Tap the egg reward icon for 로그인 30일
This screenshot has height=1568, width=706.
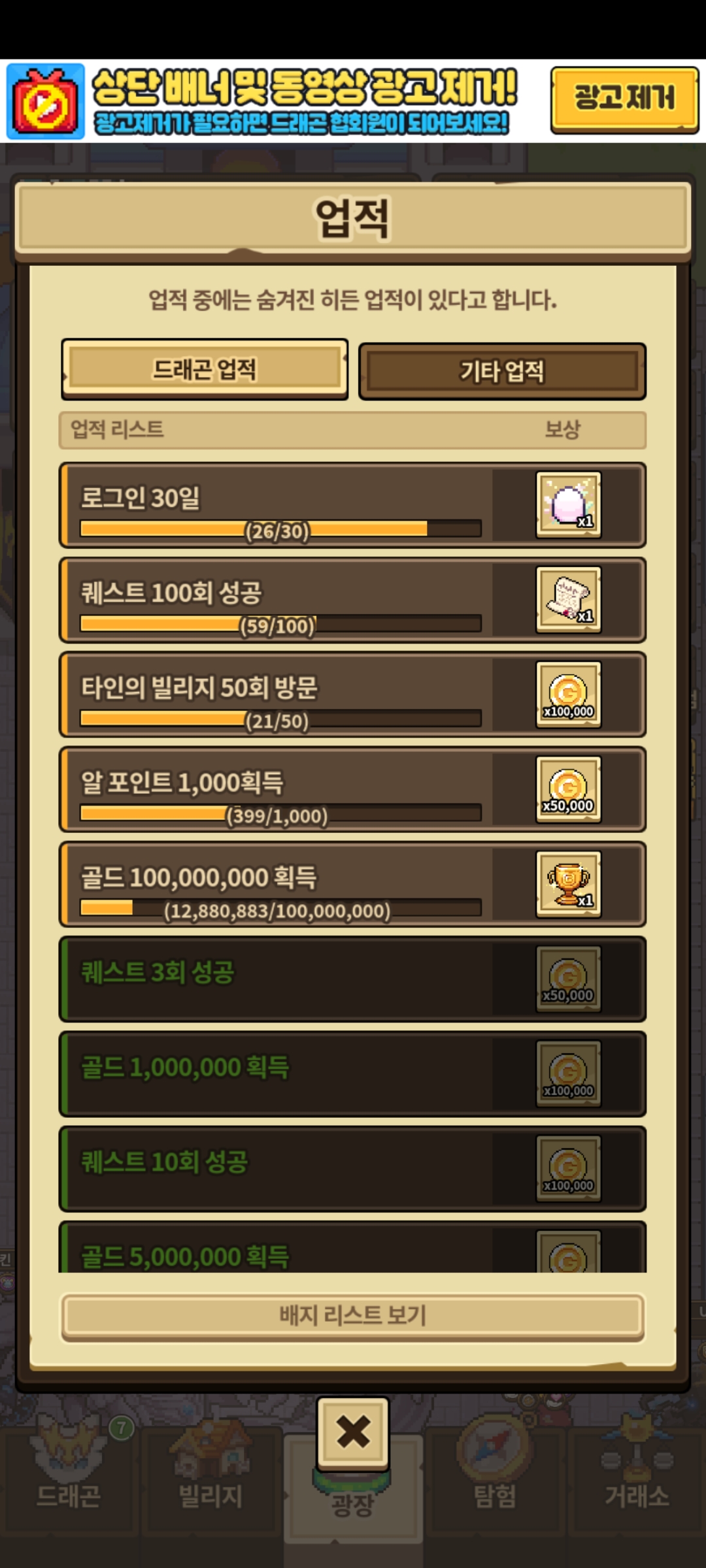tap(568, 505)
